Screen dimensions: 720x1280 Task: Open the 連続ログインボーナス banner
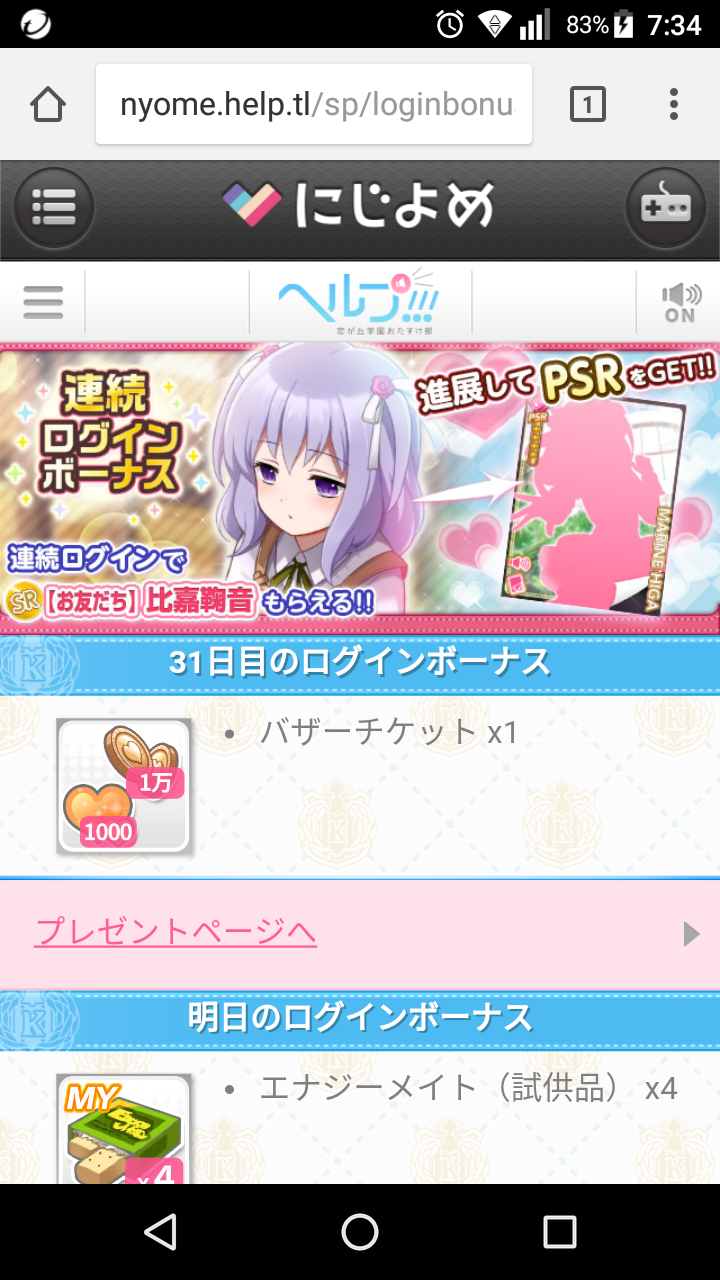(359, 486)
